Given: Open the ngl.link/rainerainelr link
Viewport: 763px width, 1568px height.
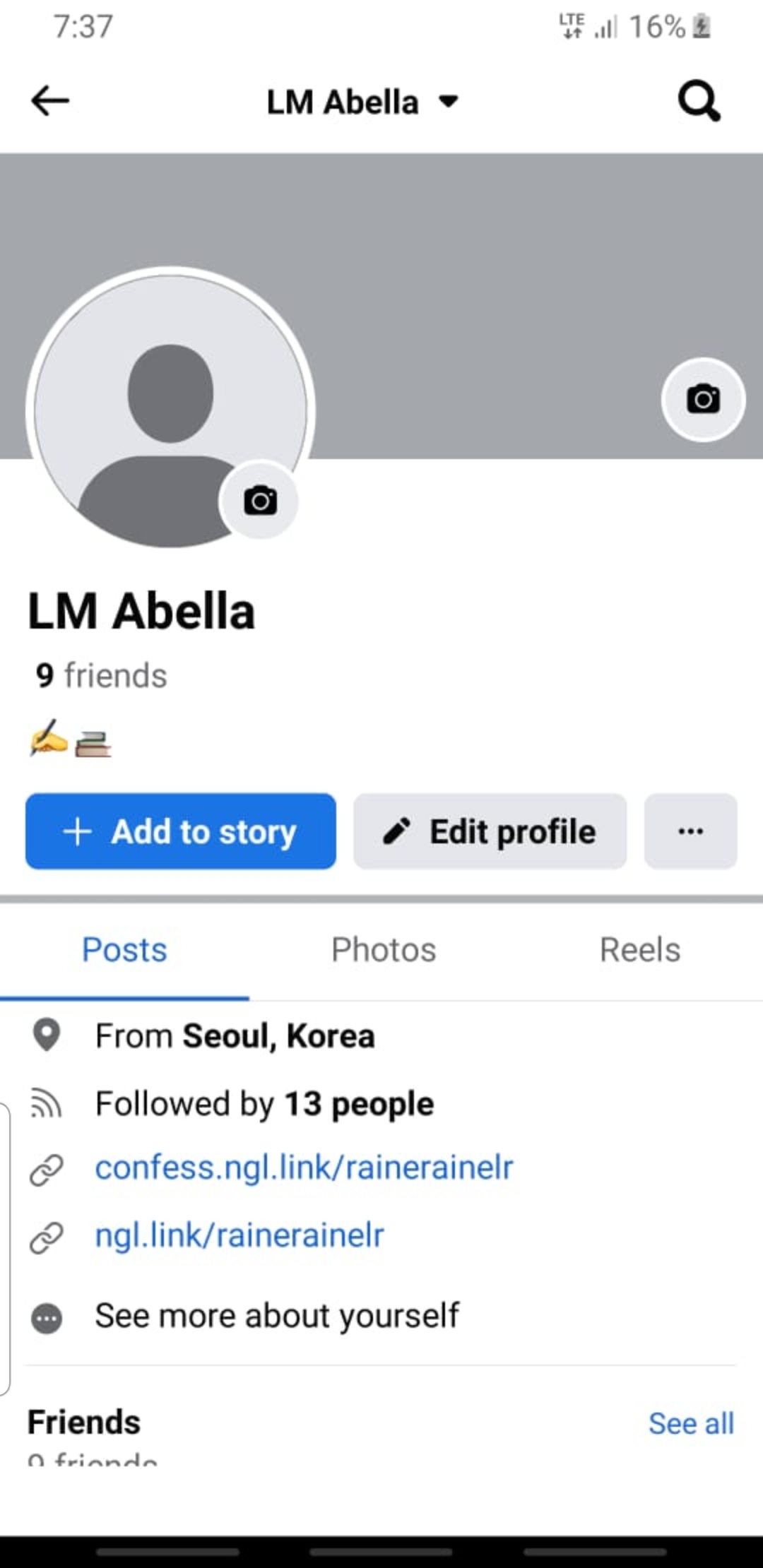Looking at the screenshot, I should [x=239, y=1235].
